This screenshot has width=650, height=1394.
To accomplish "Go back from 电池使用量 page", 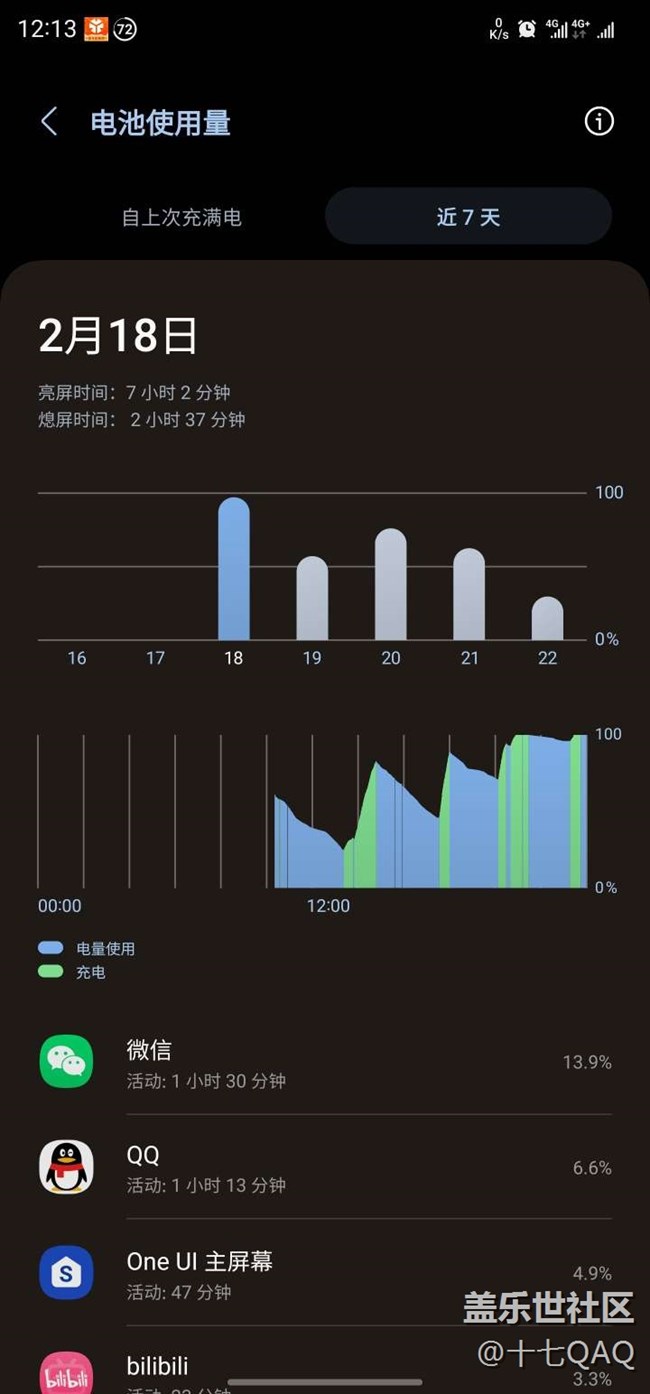I will pyautogui.click(x=49, y=122).
